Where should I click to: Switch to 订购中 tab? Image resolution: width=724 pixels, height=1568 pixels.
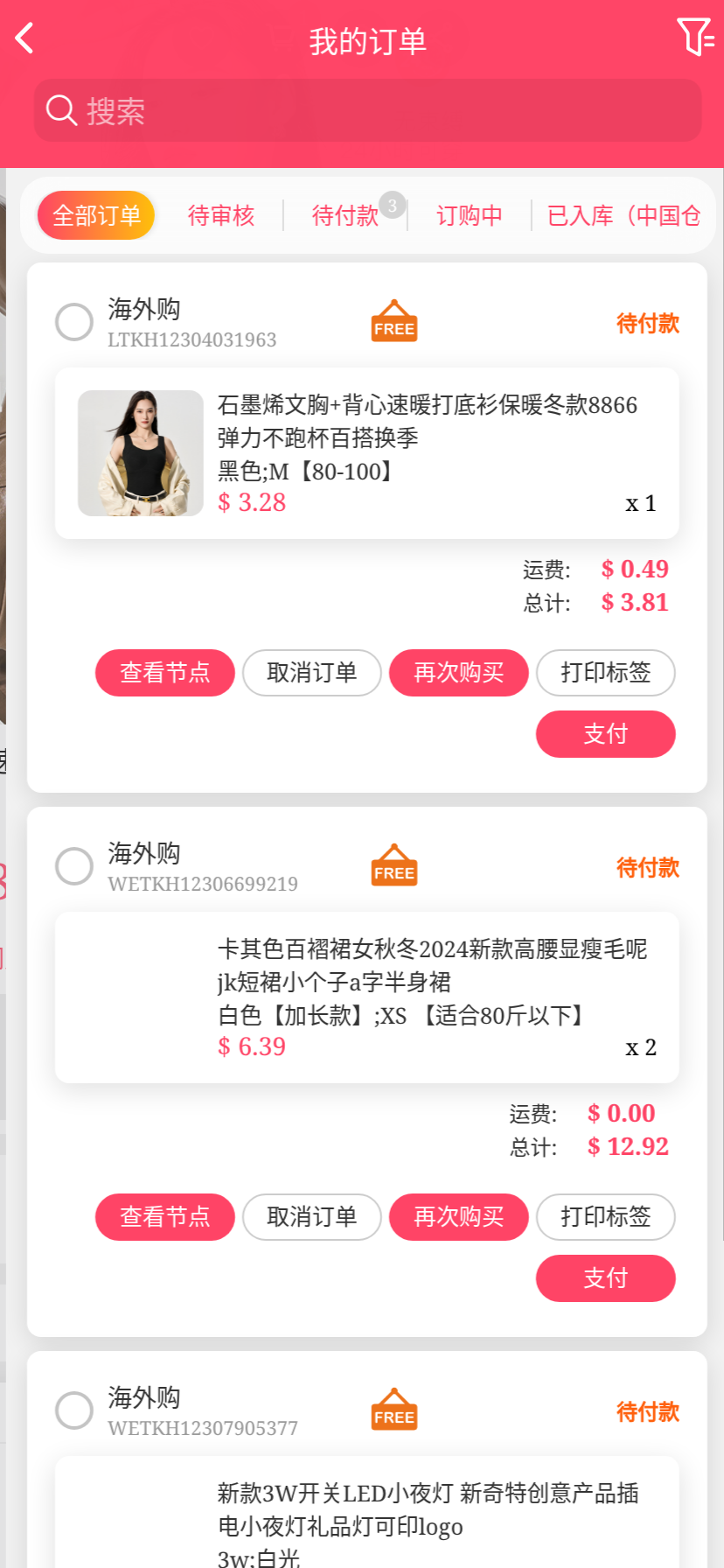pyautogui.click(x=470, y=215)
